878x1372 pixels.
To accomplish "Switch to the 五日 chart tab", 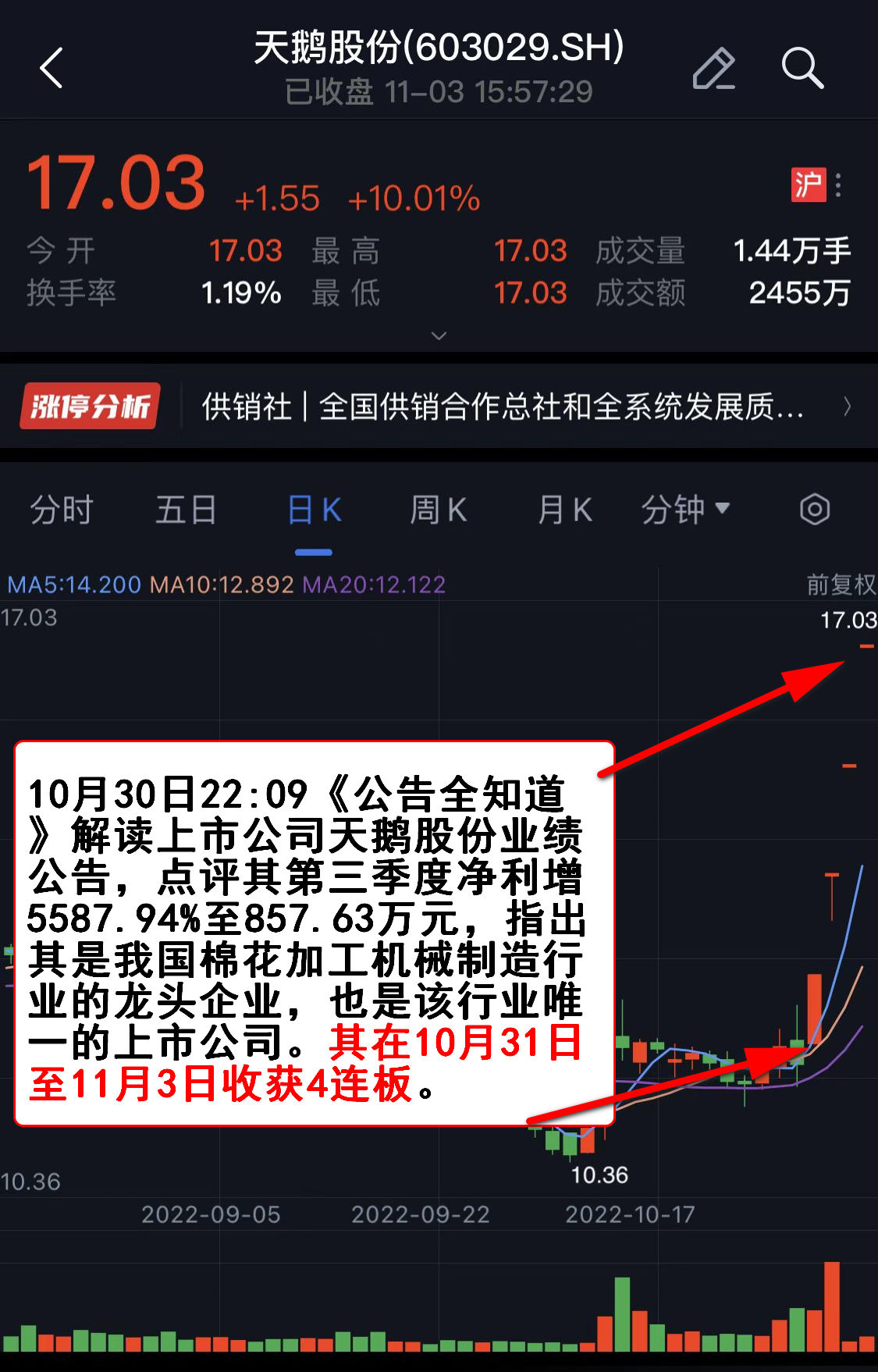I will [186, 510].
